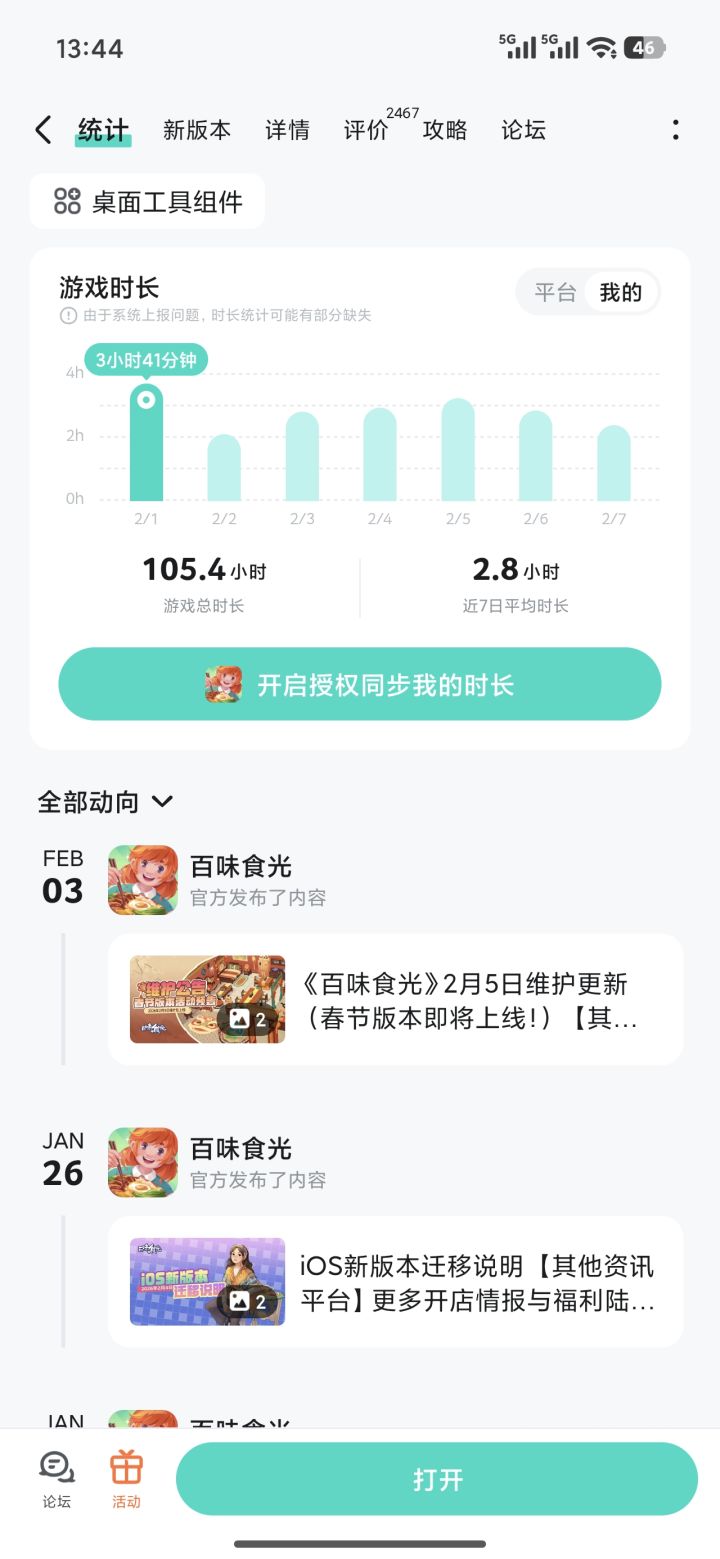Viewport: 720px width, 1559px height.
Task: Collapse the 全部动向 section chevron
Action: [x=164, y=801]
